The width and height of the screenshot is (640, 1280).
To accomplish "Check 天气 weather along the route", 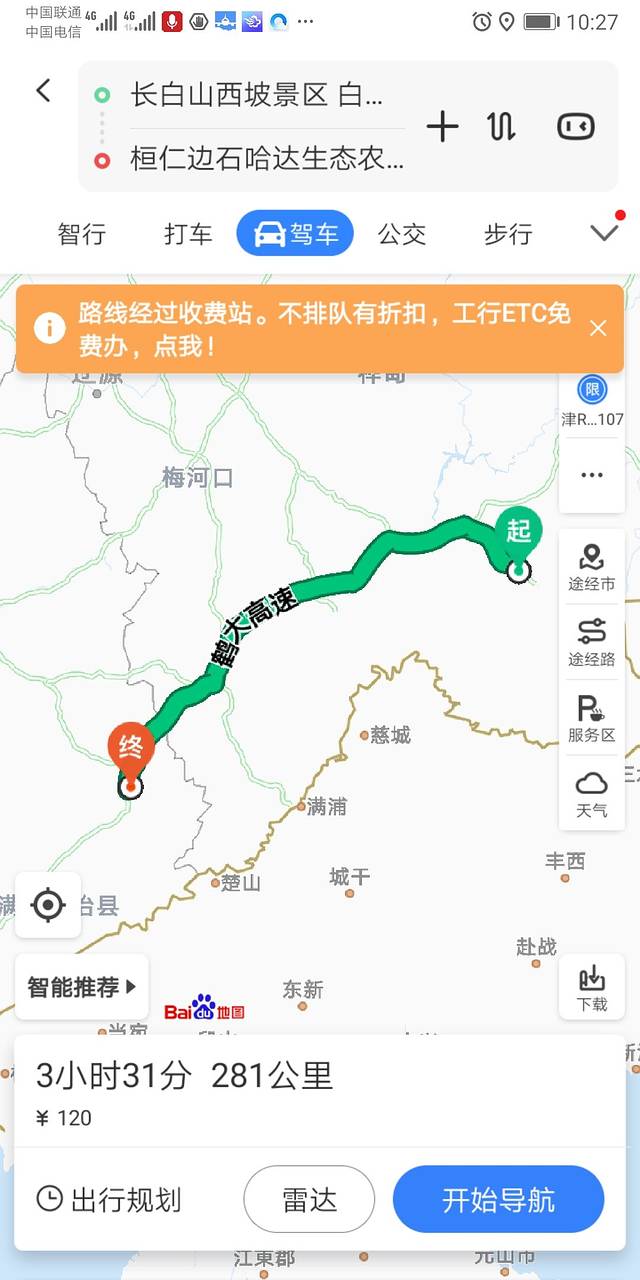I will 592,794.
